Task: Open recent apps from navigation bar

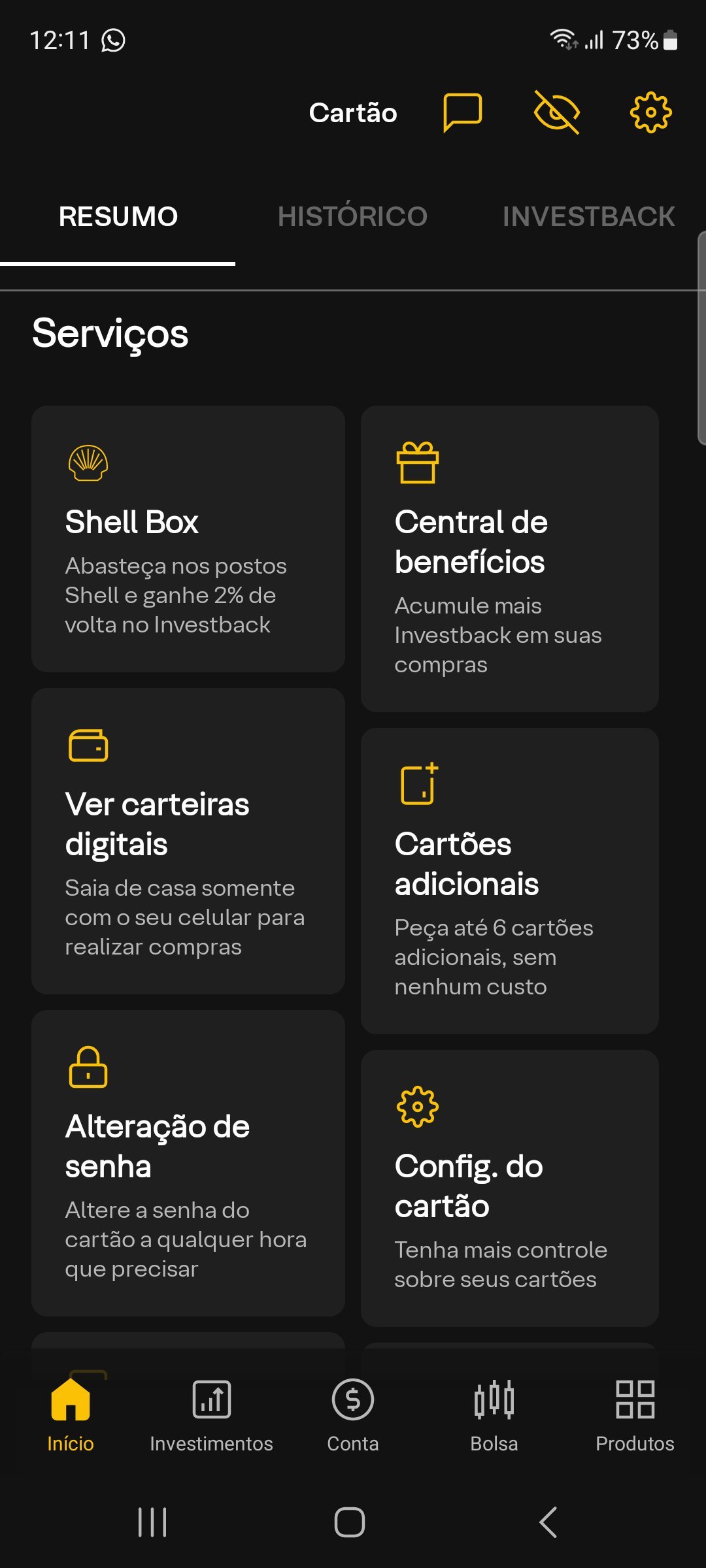Action: 152,1522
